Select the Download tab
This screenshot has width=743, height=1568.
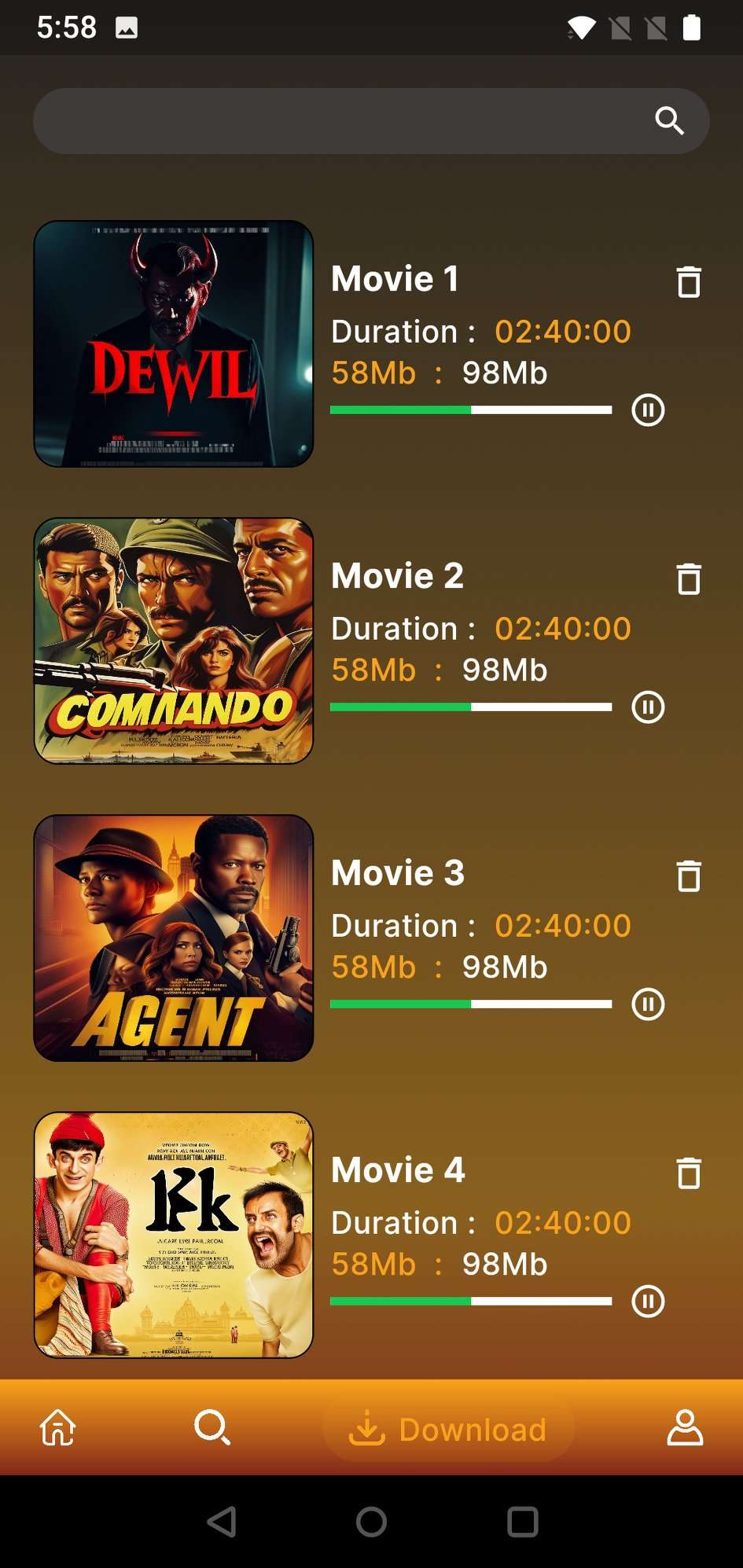(448, 1429)
